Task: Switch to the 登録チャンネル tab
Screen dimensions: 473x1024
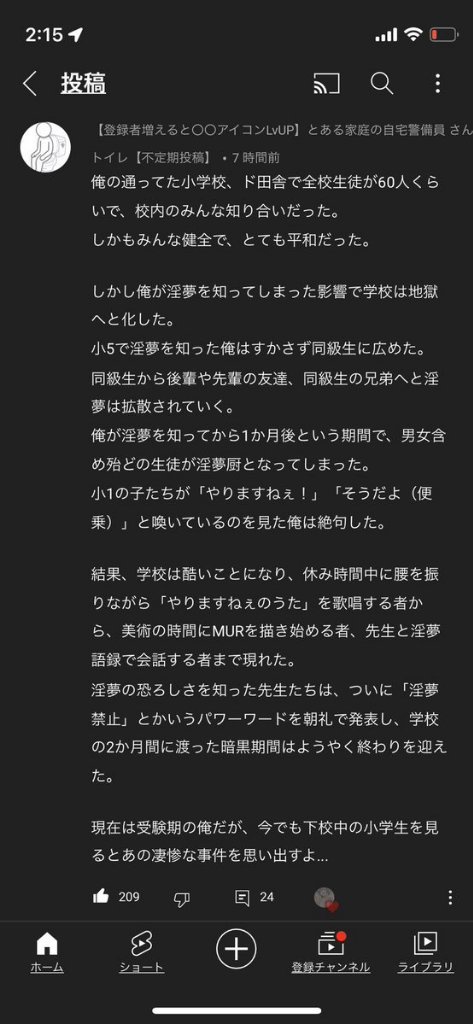Action: coord(331,952)
